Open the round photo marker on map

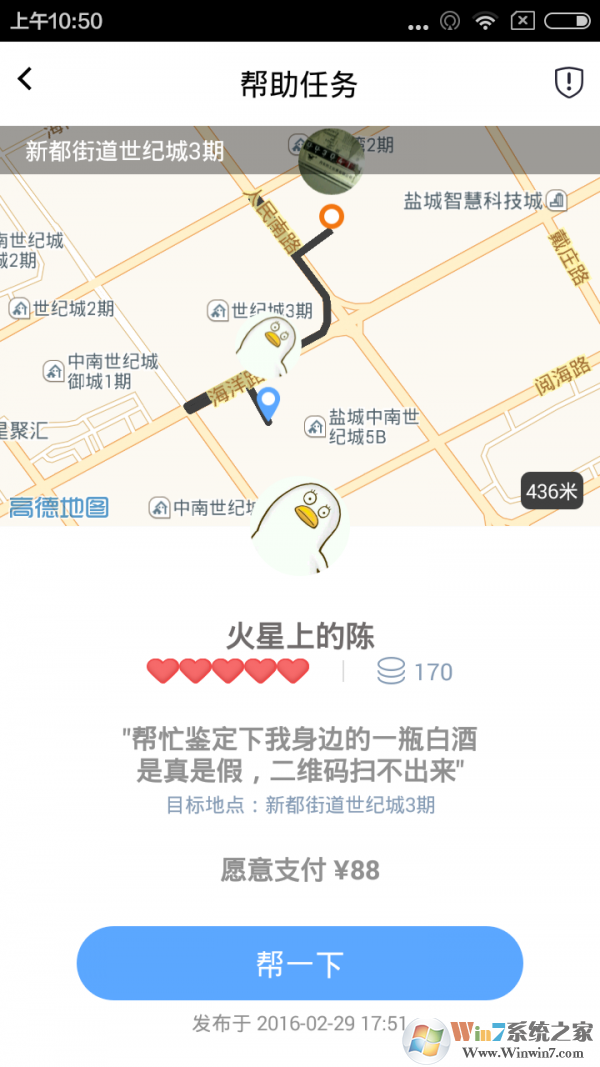[x=330, y=162]
